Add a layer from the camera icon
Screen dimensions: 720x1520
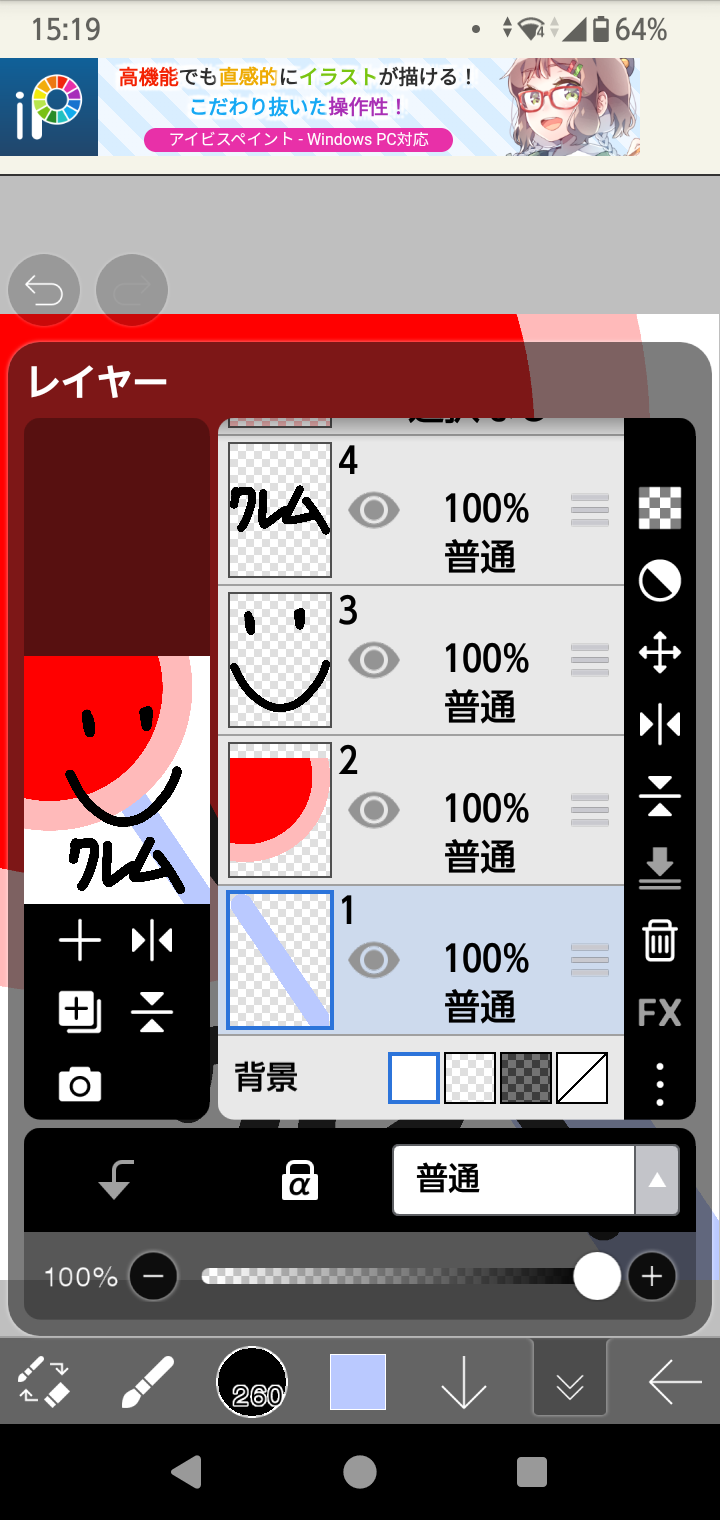click(80, 1085)
